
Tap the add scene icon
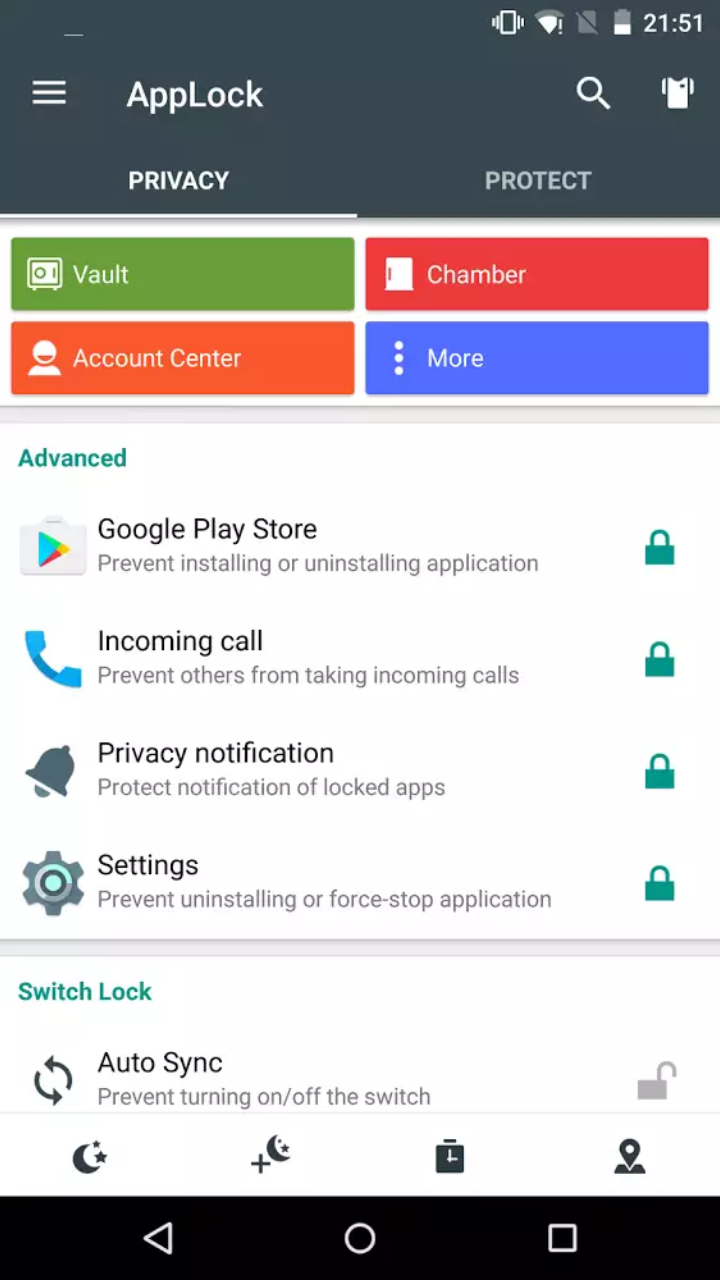(270, 1156)
